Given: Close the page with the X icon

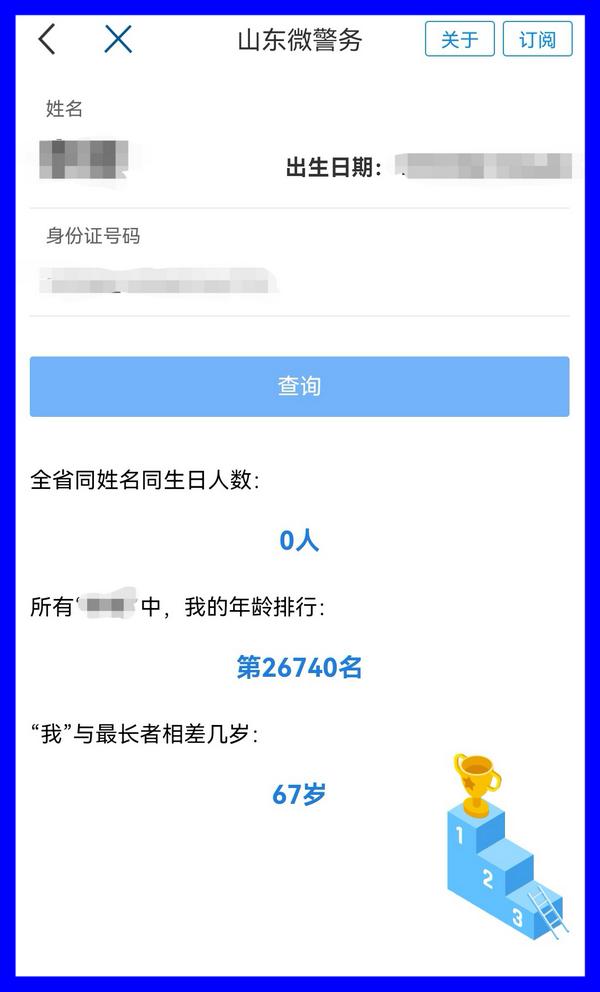Looking at the screenshot, I should pos(118,39).
